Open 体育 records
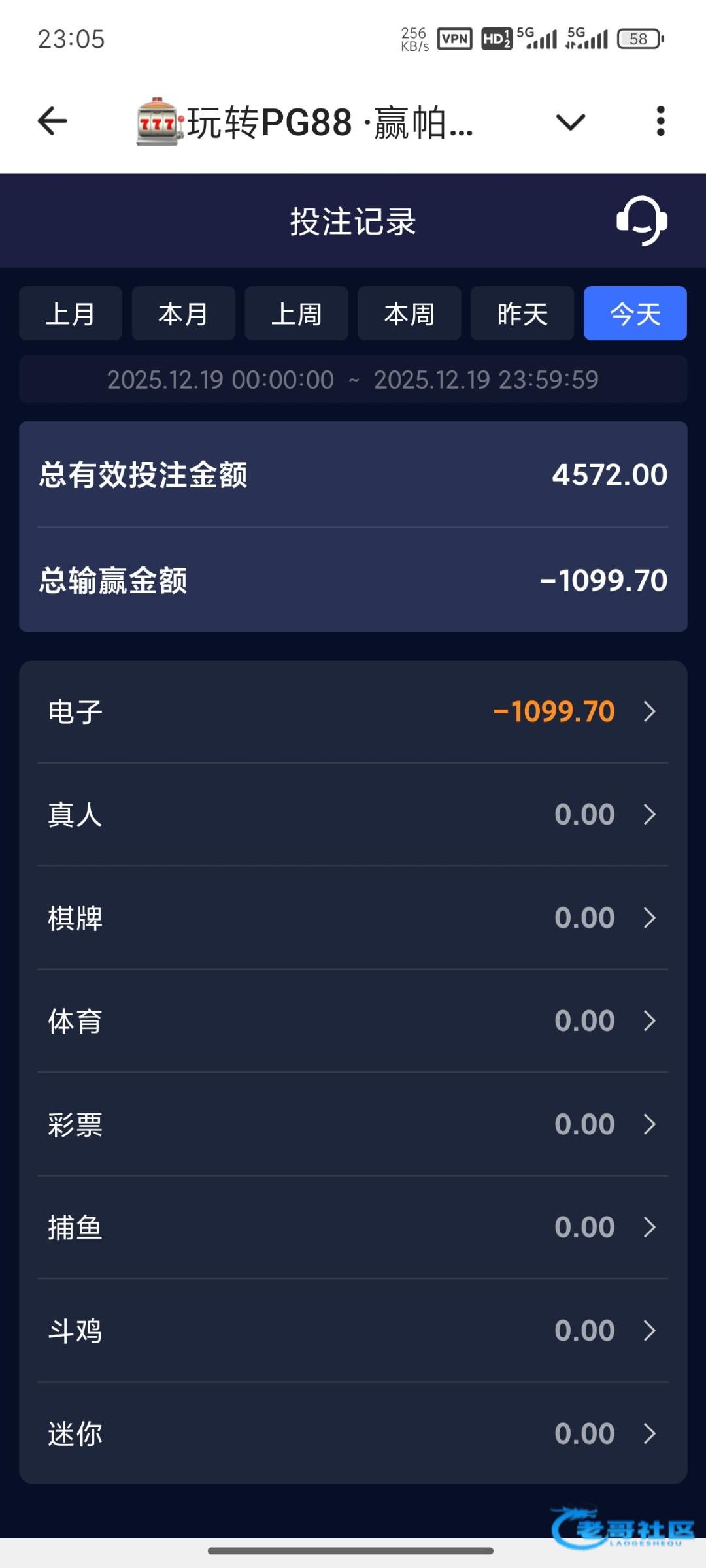 [x=353, y=1021]
